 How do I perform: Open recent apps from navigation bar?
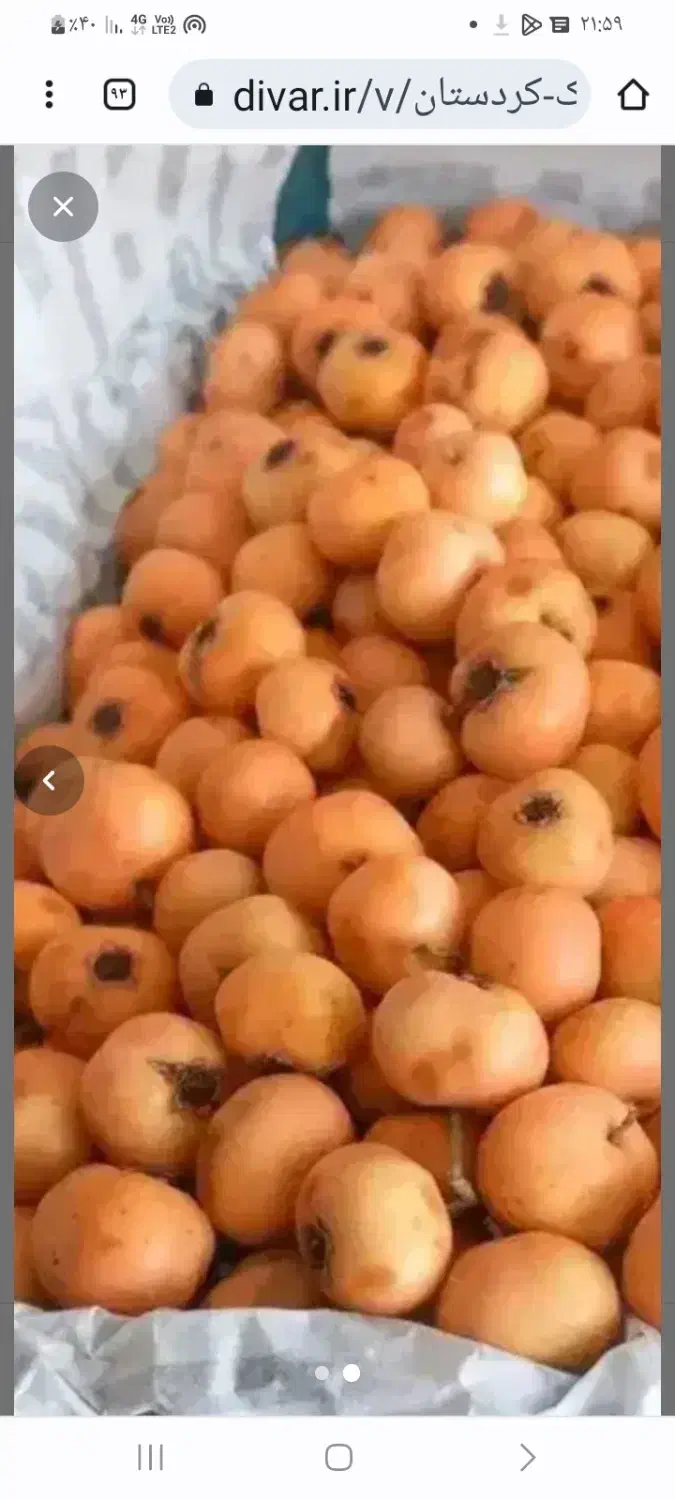tap(150, 1458)
